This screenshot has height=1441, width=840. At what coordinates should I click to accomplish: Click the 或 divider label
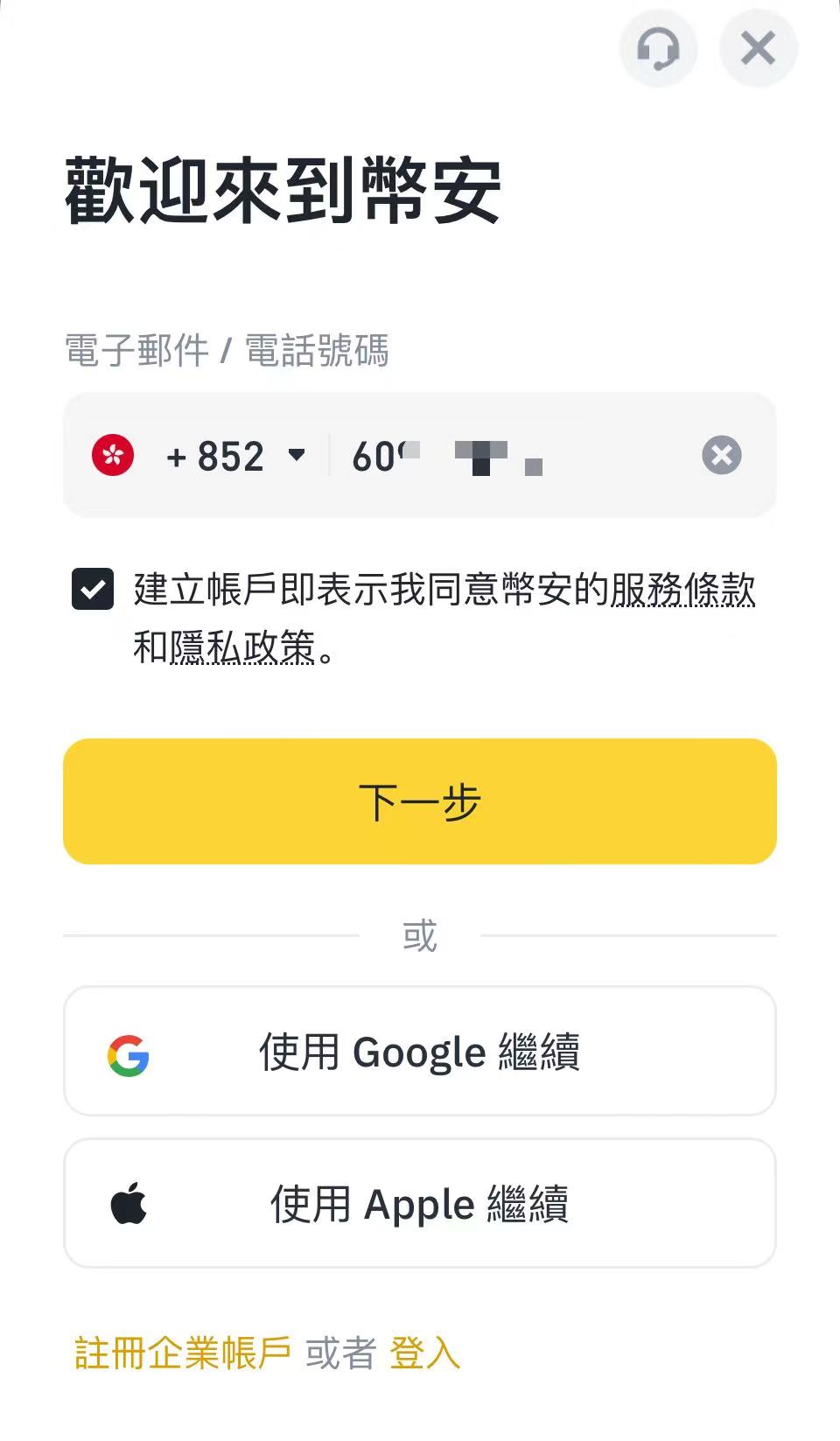pyautogui.click(x=420, y=934)
